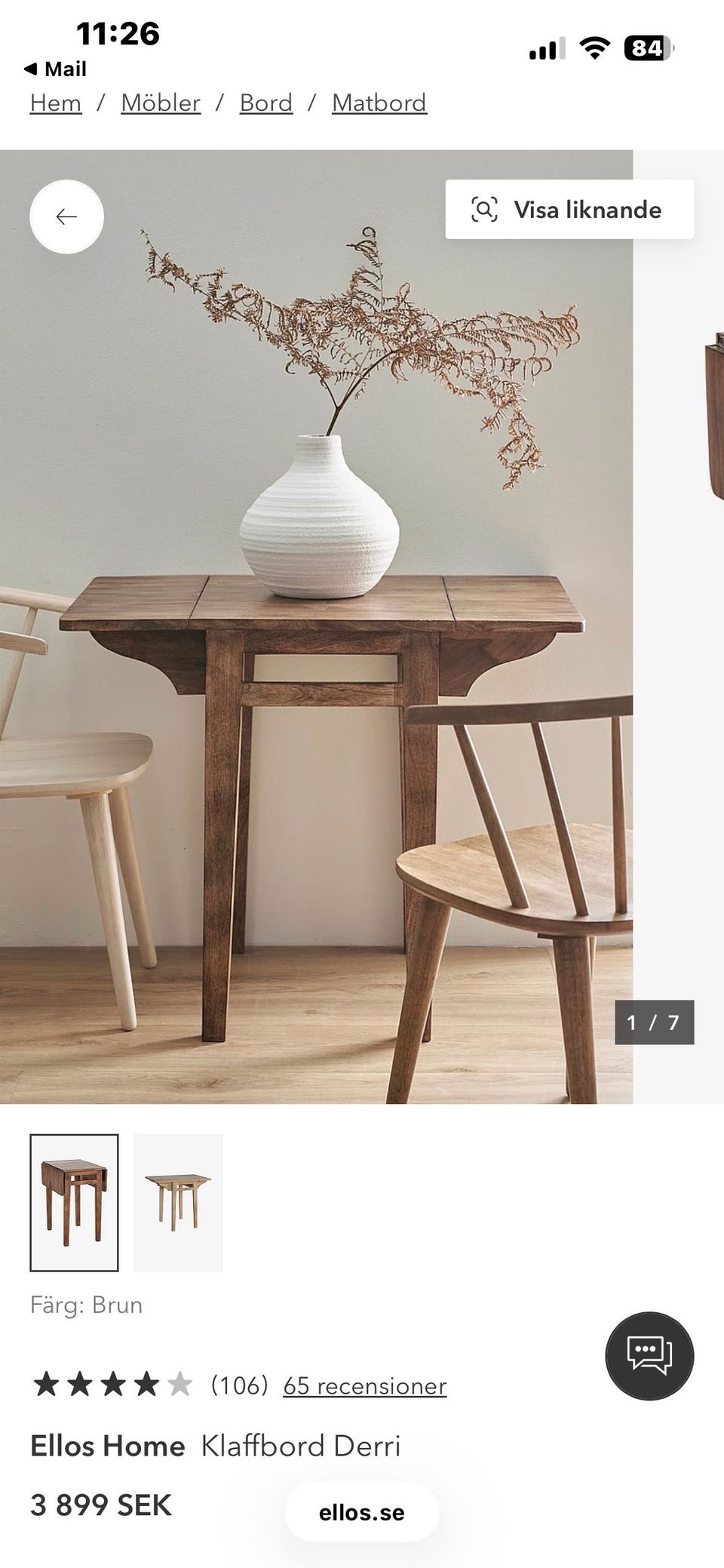Read the 65 recensioner reviews

(x=364, y=1385)
